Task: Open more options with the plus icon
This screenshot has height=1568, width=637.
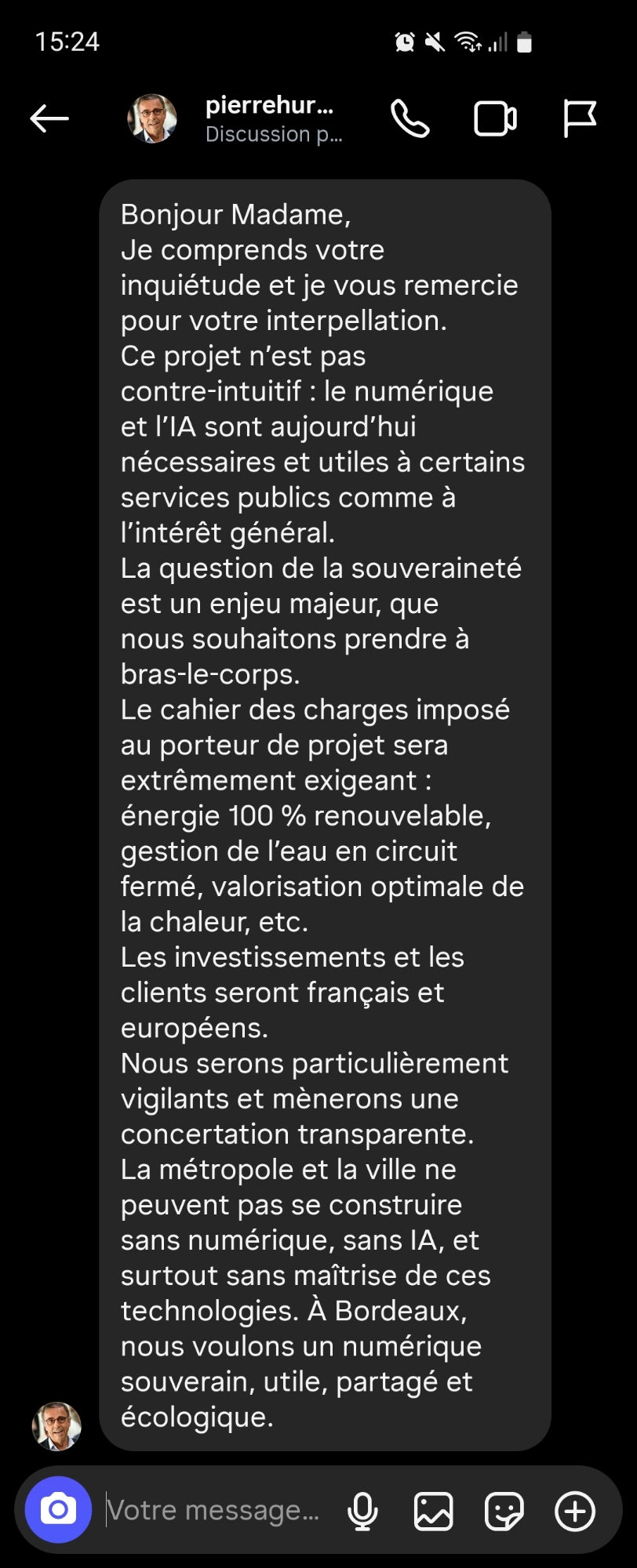Action: (x=575, y=1511)
